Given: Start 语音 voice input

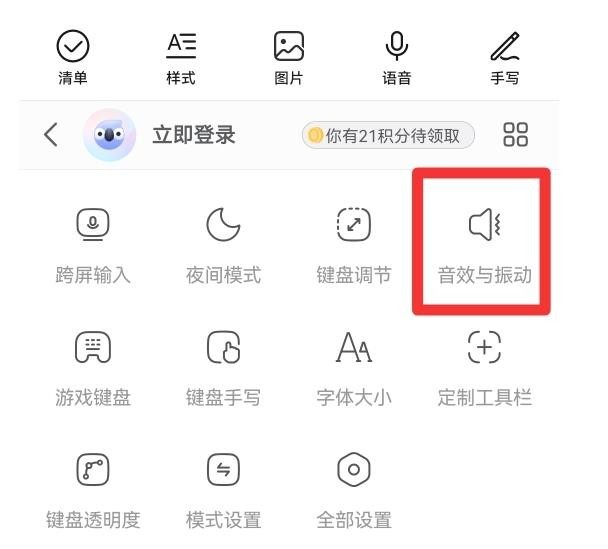Looking at the screenshot, I should pos(397,55).
